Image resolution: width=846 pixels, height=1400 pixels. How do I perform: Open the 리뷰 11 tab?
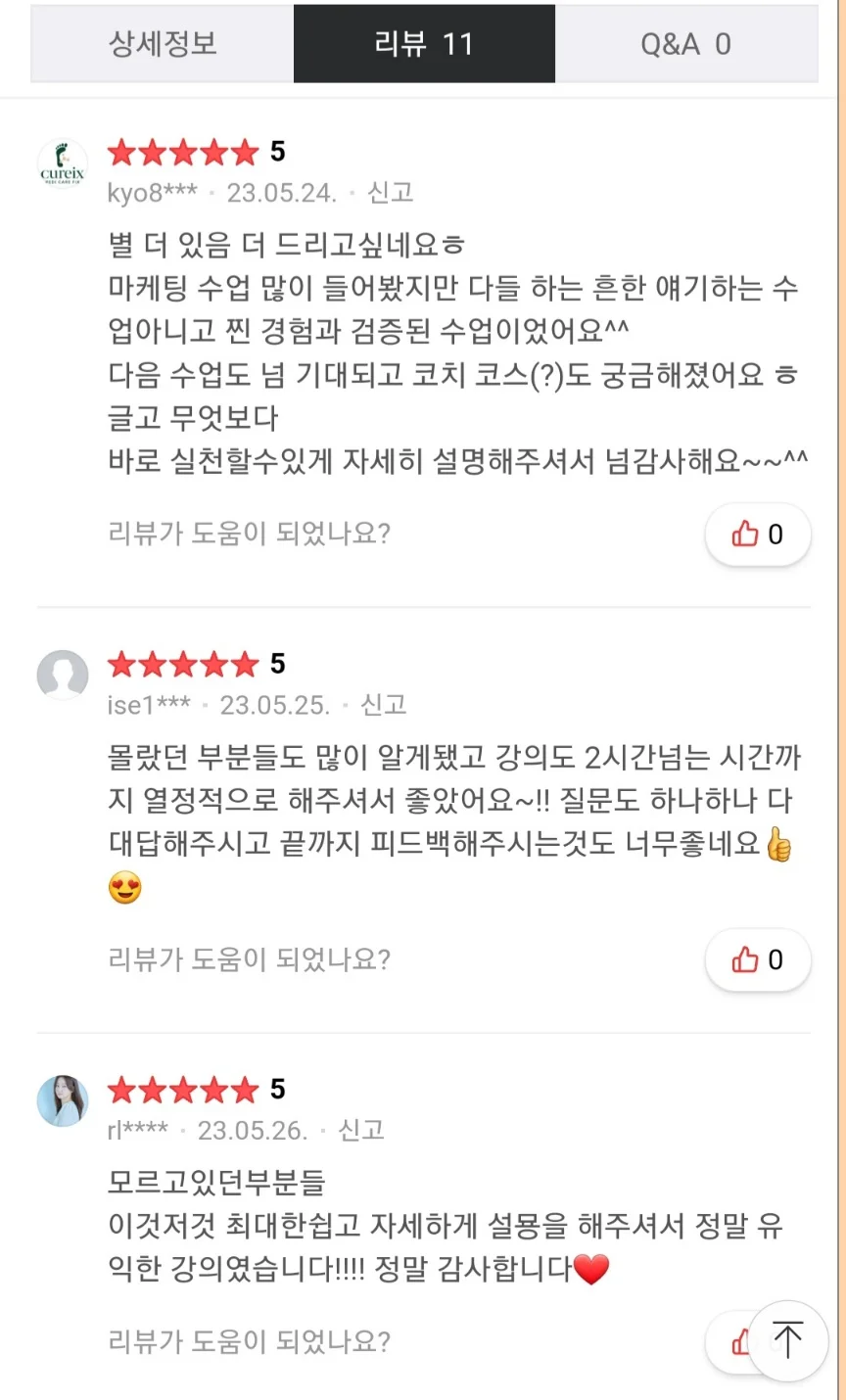click(423, 44)
